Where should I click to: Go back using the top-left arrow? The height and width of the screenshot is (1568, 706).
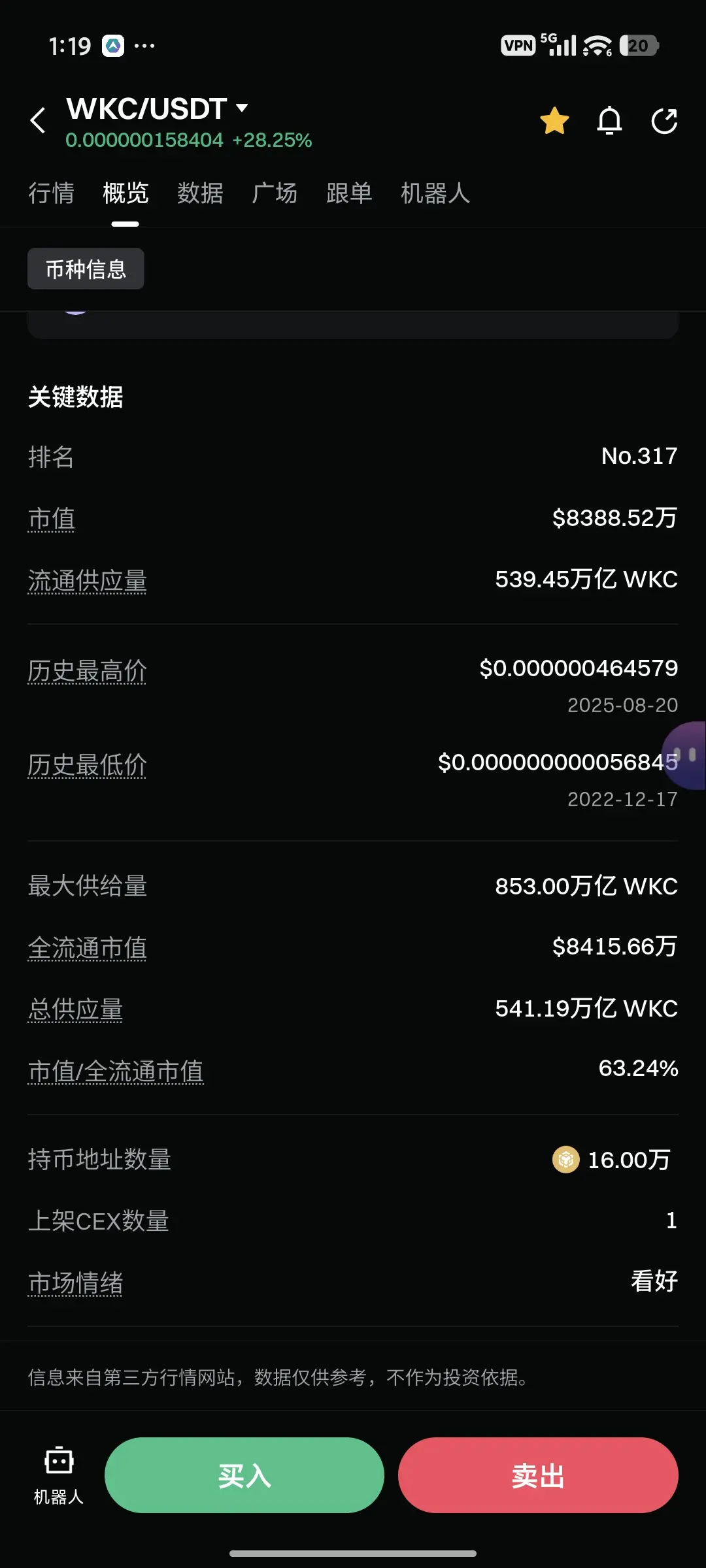38,121
